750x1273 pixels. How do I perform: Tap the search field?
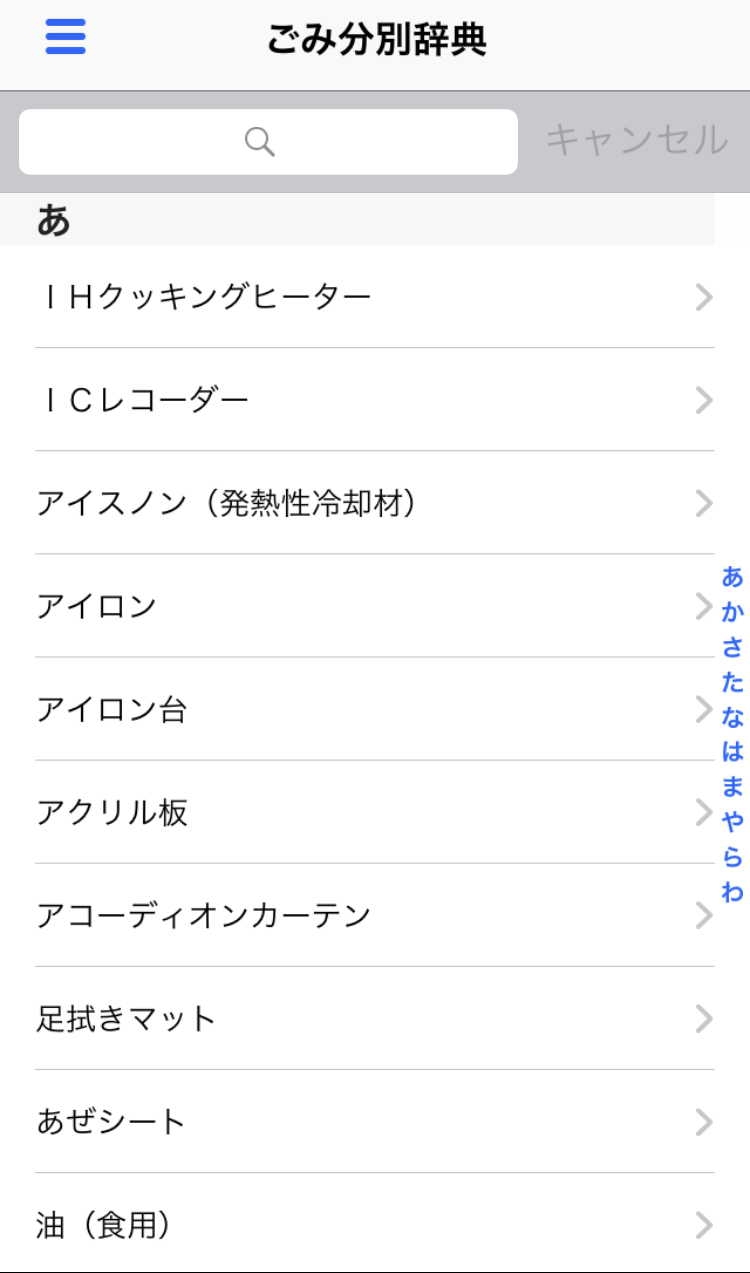coord(268,142)
